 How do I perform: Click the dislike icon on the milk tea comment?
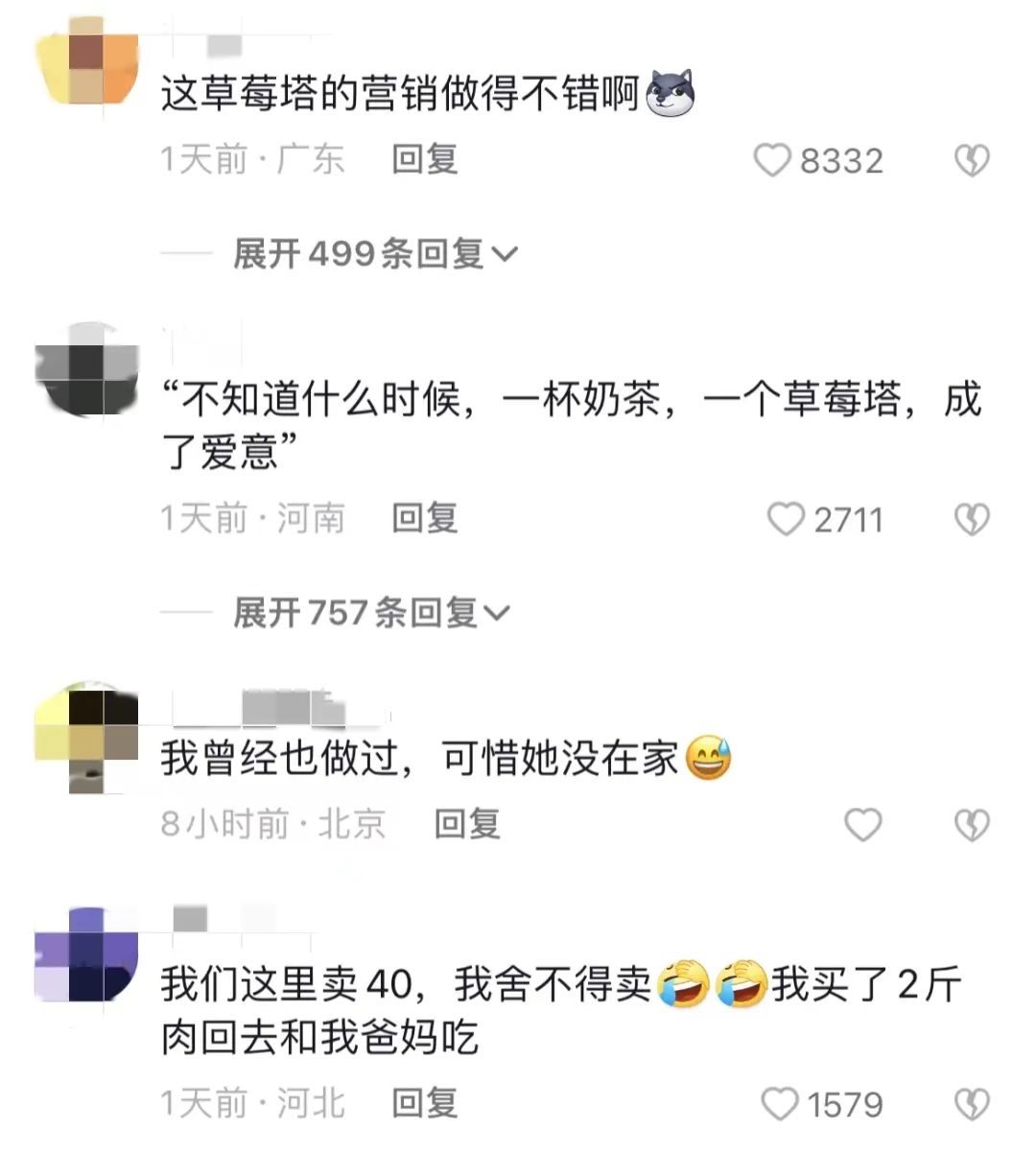973,520
